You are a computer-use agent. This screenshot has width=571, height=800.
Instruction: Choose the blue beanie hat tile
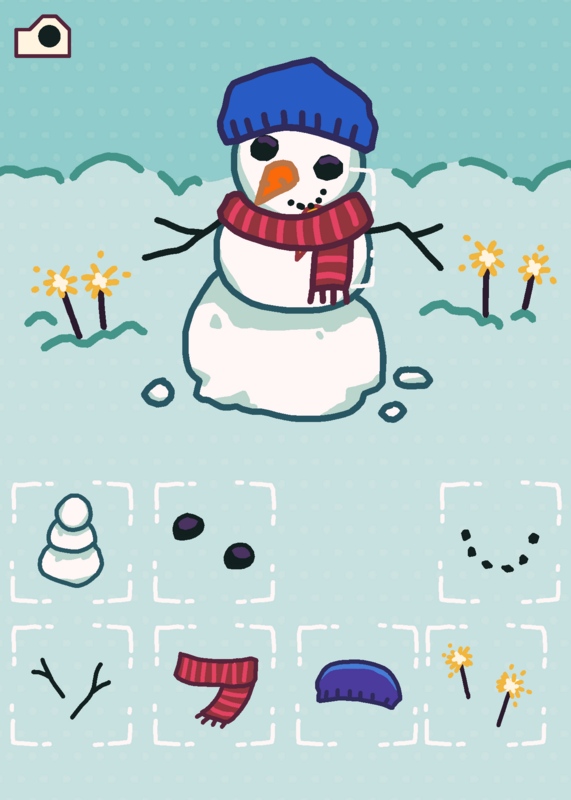click(357, 685)
